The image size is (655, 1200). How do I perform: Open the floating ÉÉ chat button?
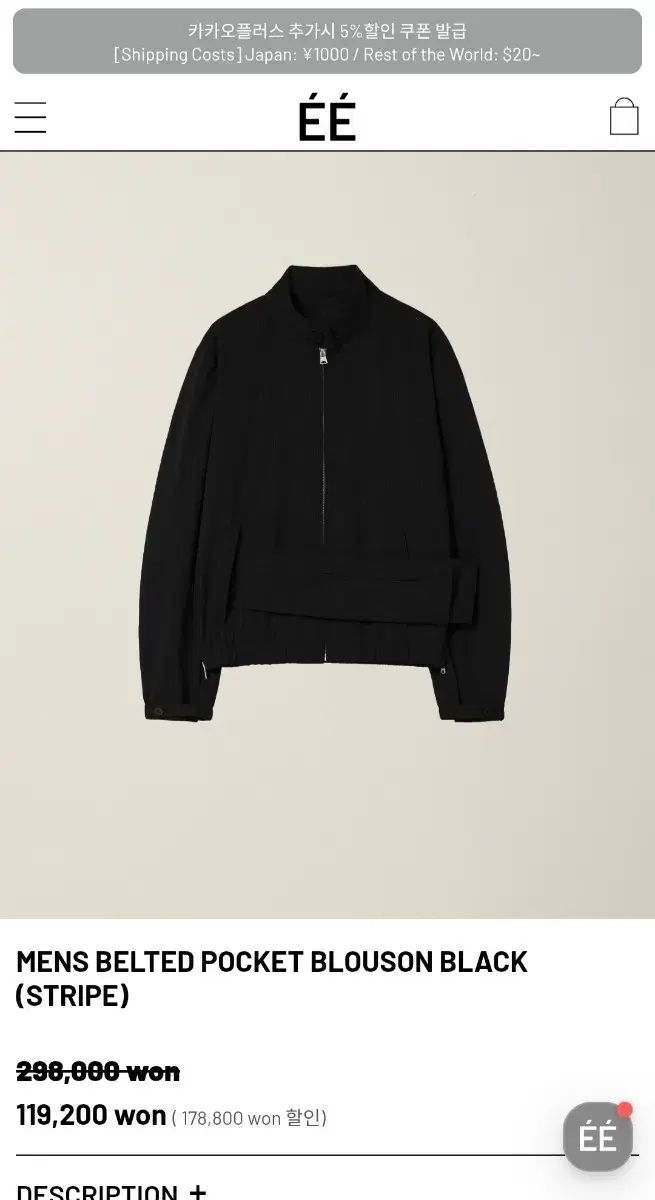[597, 1137]
